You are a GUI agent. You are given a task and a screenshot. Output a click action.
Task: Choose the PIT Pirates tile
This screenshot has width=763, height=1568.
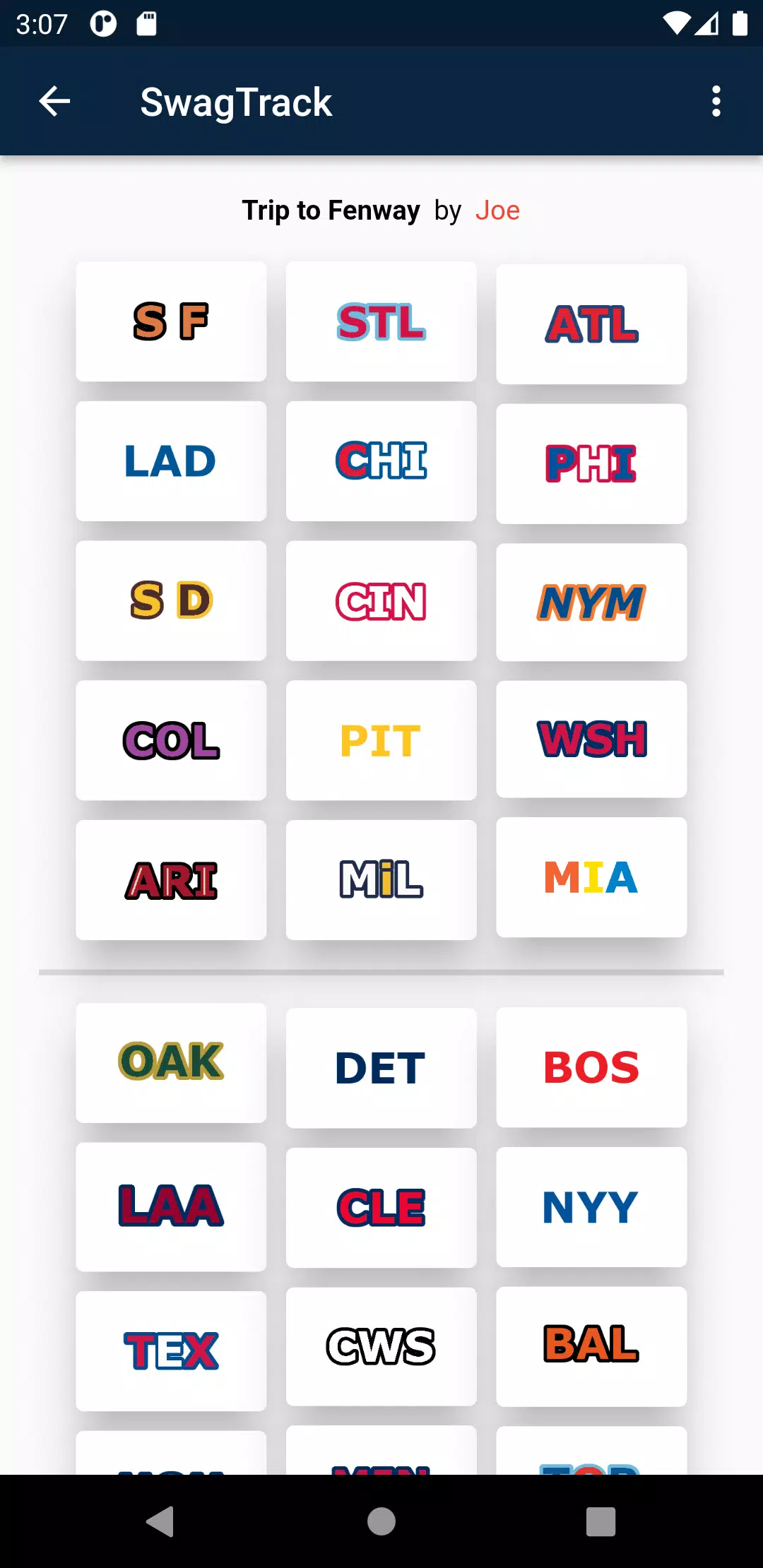381,740
